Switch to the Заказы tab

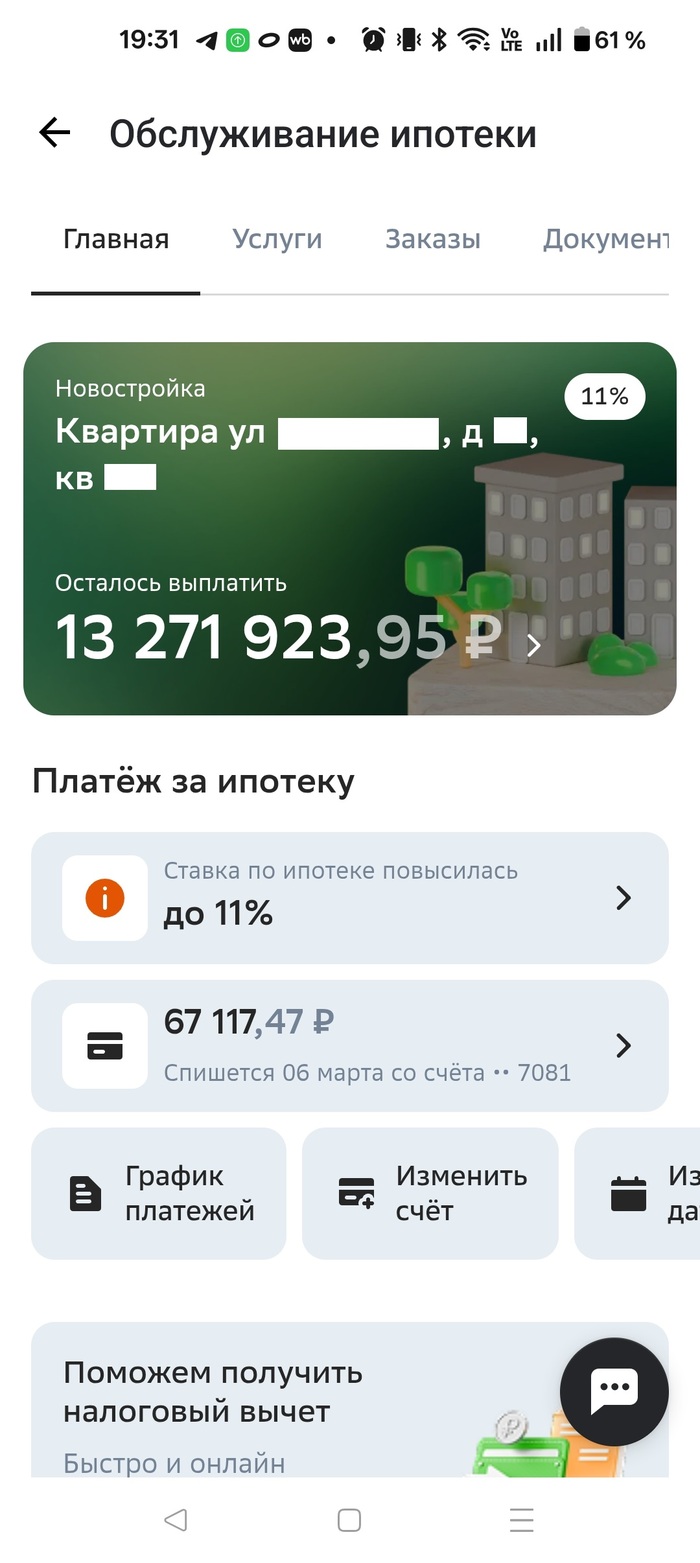(x=432, y=240)
